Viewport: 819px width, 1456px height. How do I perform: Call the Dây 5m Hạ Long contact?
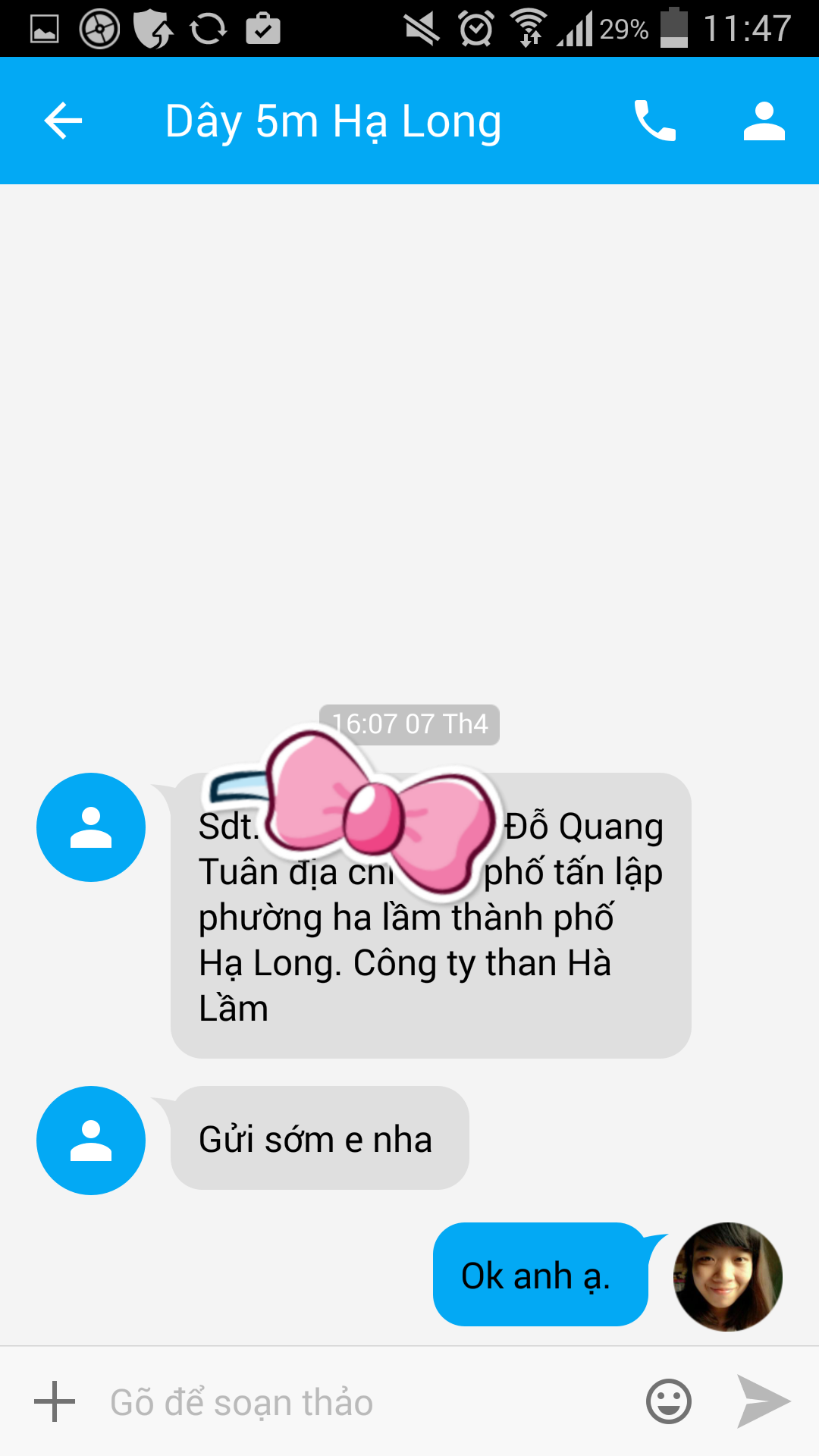coord(654,121)
